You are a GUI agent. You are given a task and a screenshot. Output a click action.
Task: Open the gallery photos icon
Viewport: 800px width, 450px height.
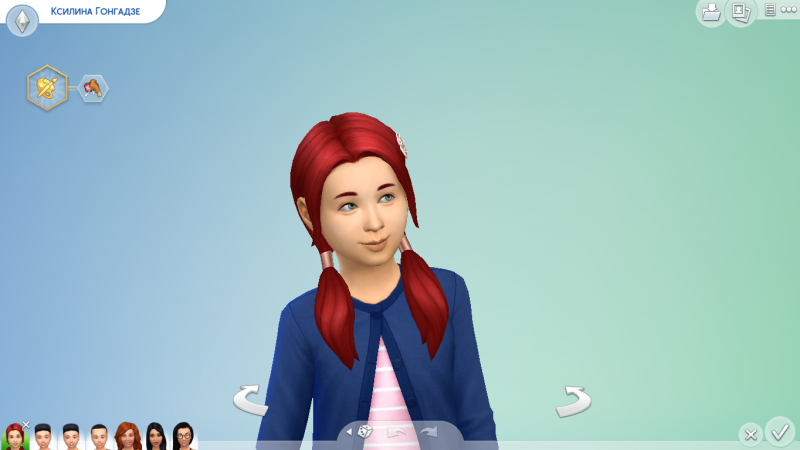point(740,12)
